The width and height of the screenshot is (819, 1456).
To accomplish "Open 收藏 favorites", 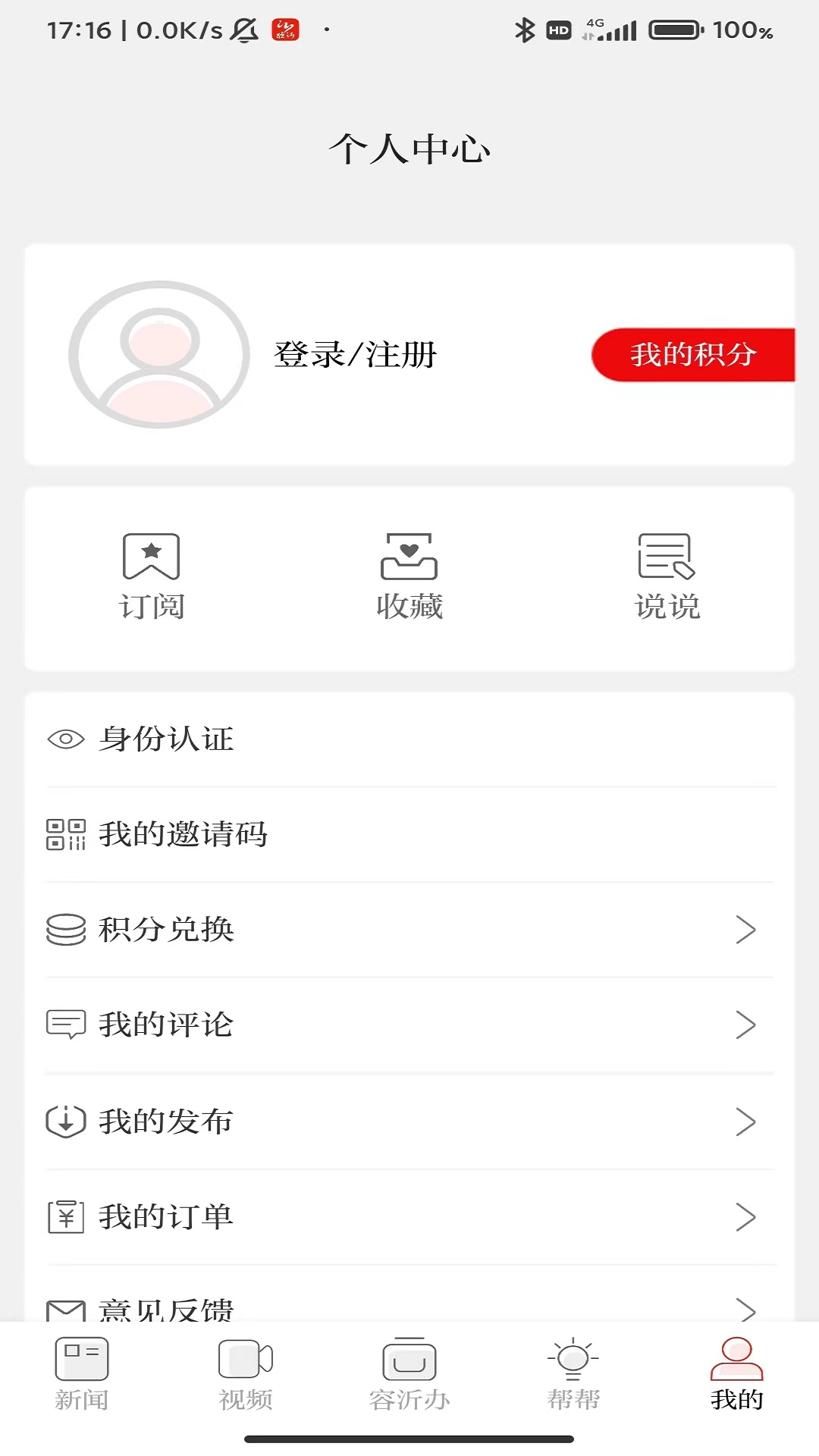I will [x=409, y=578].
